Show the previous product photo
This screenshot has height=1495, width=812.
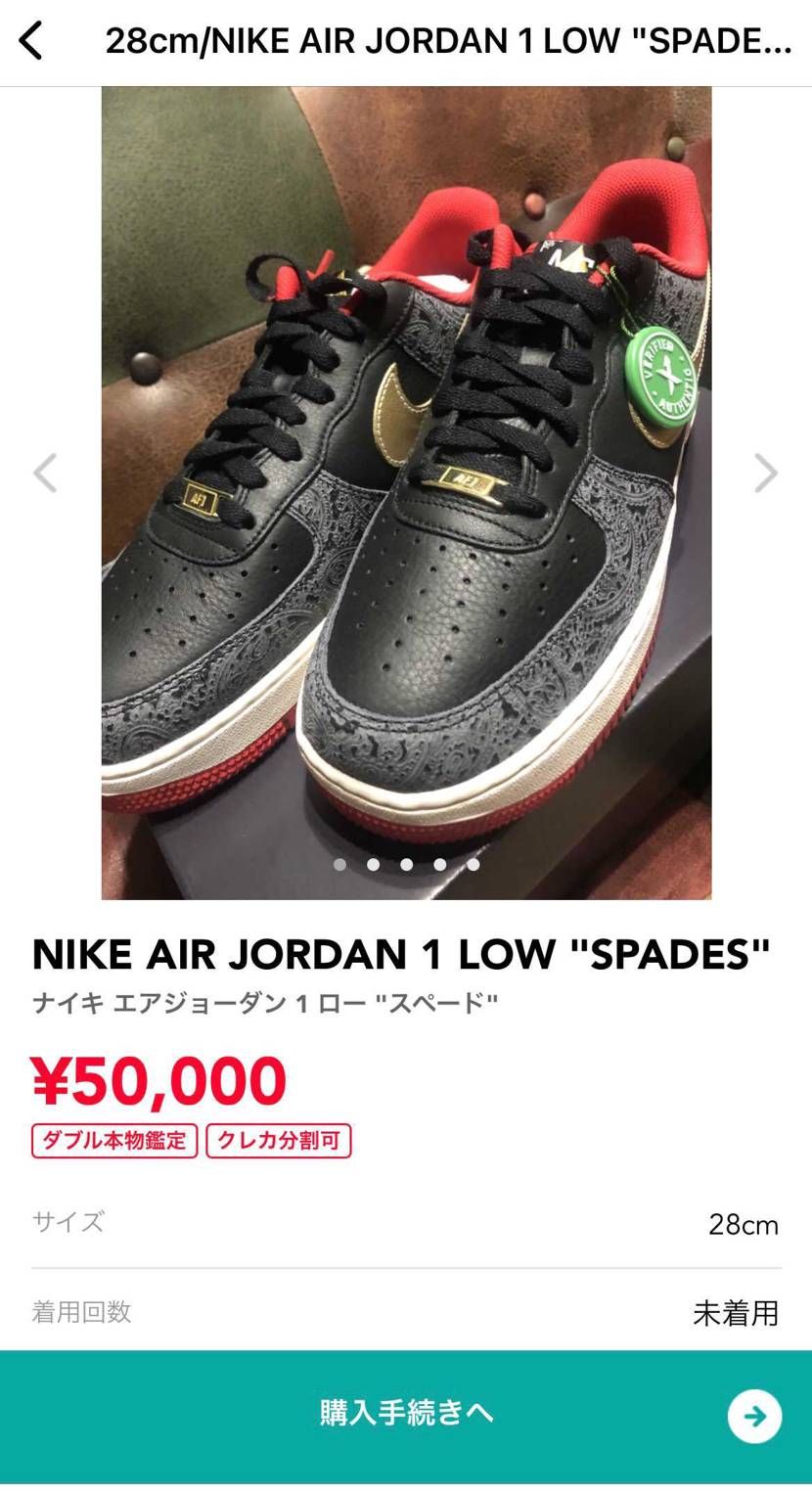click(45, 473)
